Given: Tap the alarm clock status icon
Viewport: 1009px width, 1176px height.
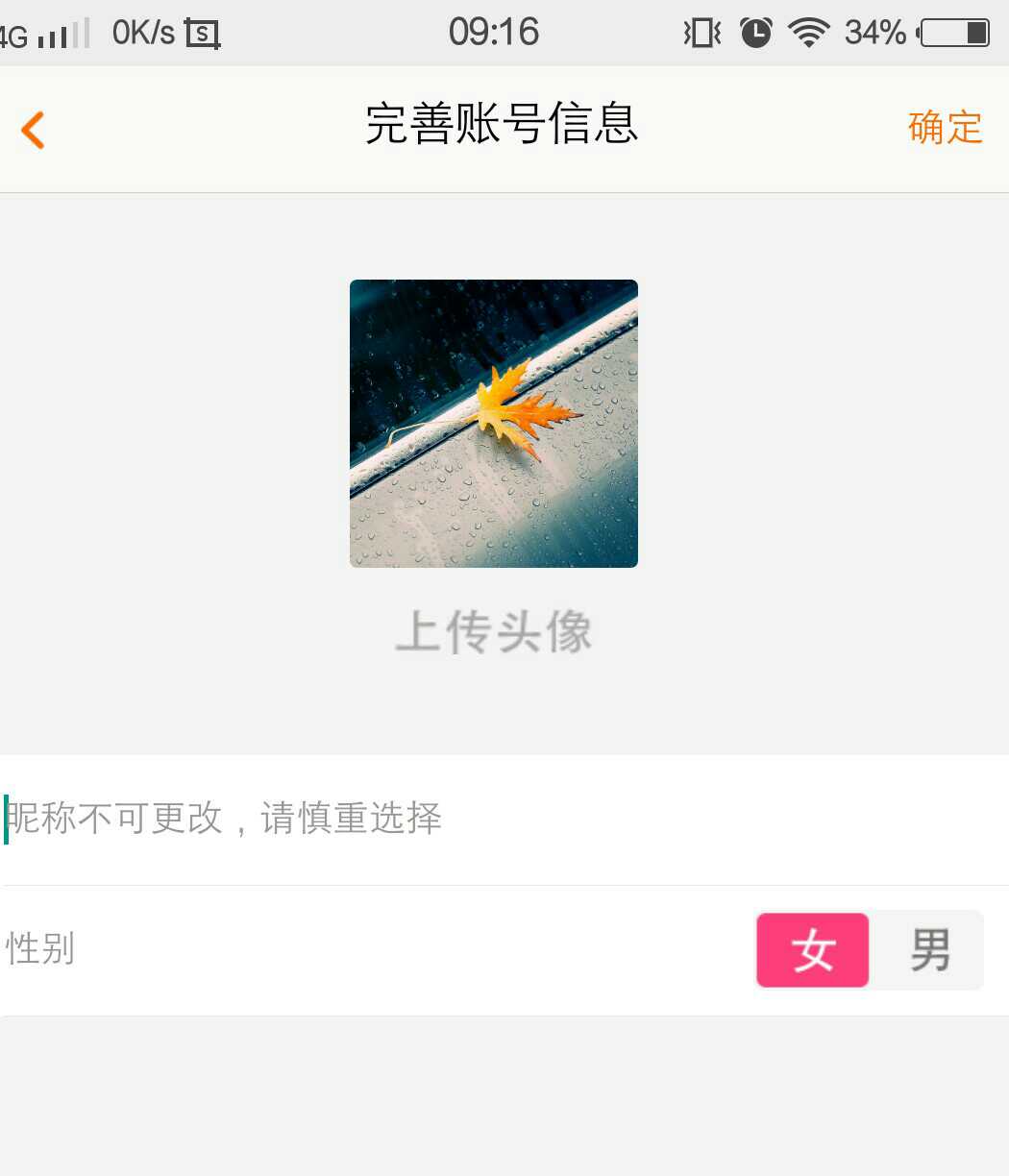Looking at the screenshot, I should pyautogui.click(x=755, y=32).
